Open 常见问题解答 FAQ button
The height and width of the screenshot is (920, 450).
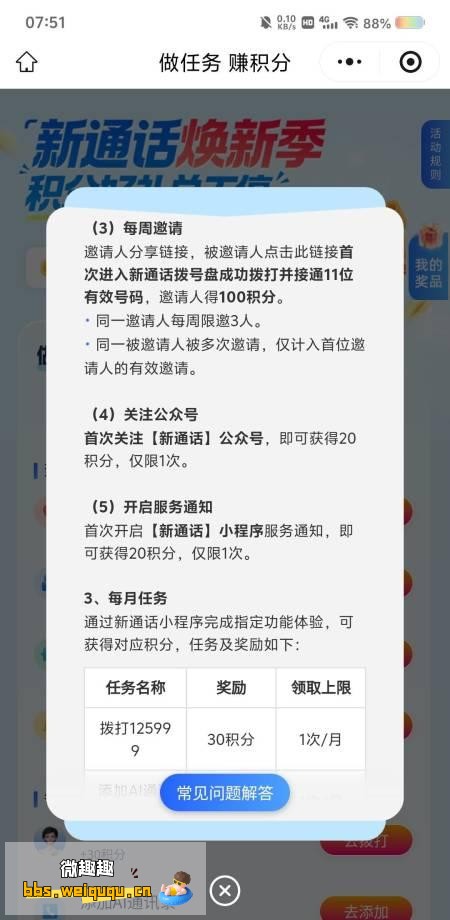(225, 793)
